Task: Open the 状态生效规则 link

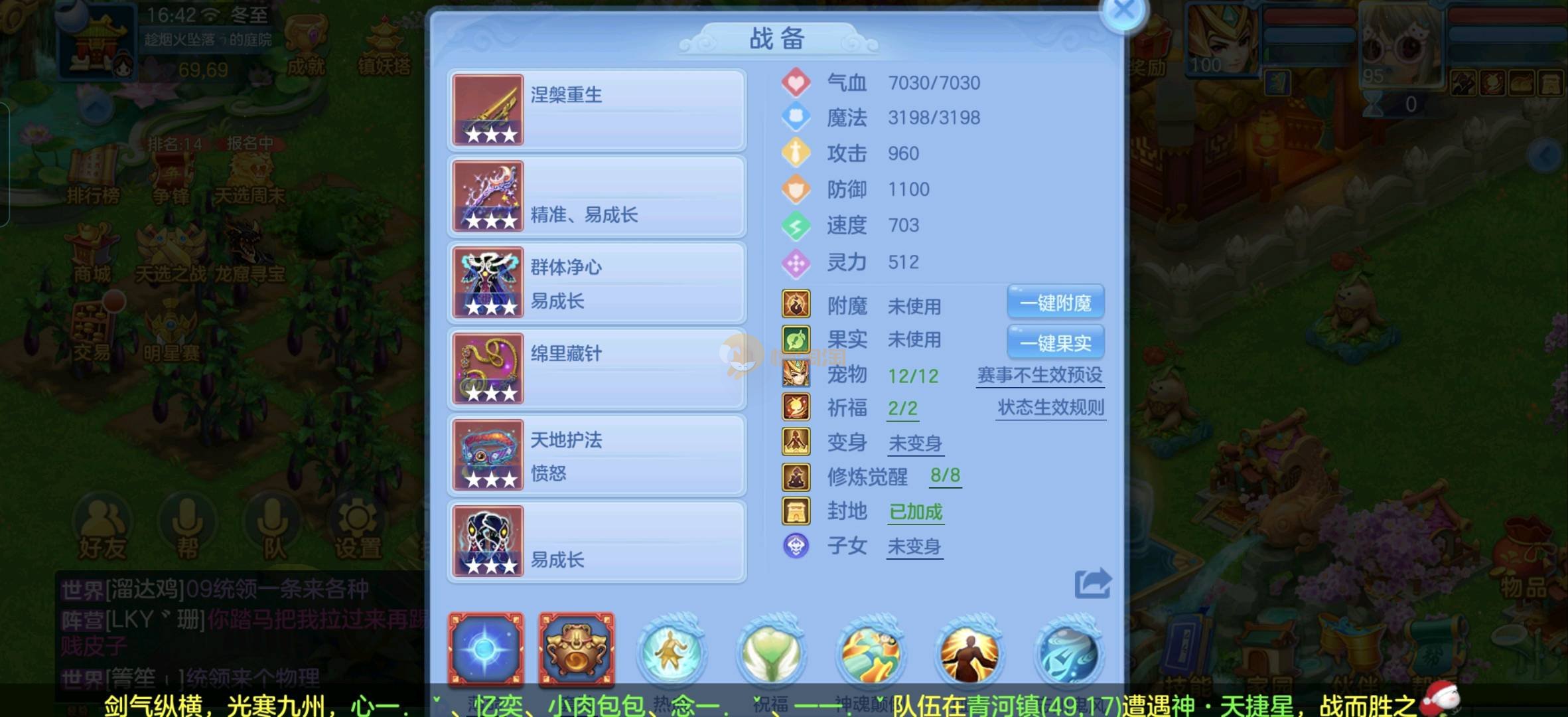Action: coord(1050,408)
